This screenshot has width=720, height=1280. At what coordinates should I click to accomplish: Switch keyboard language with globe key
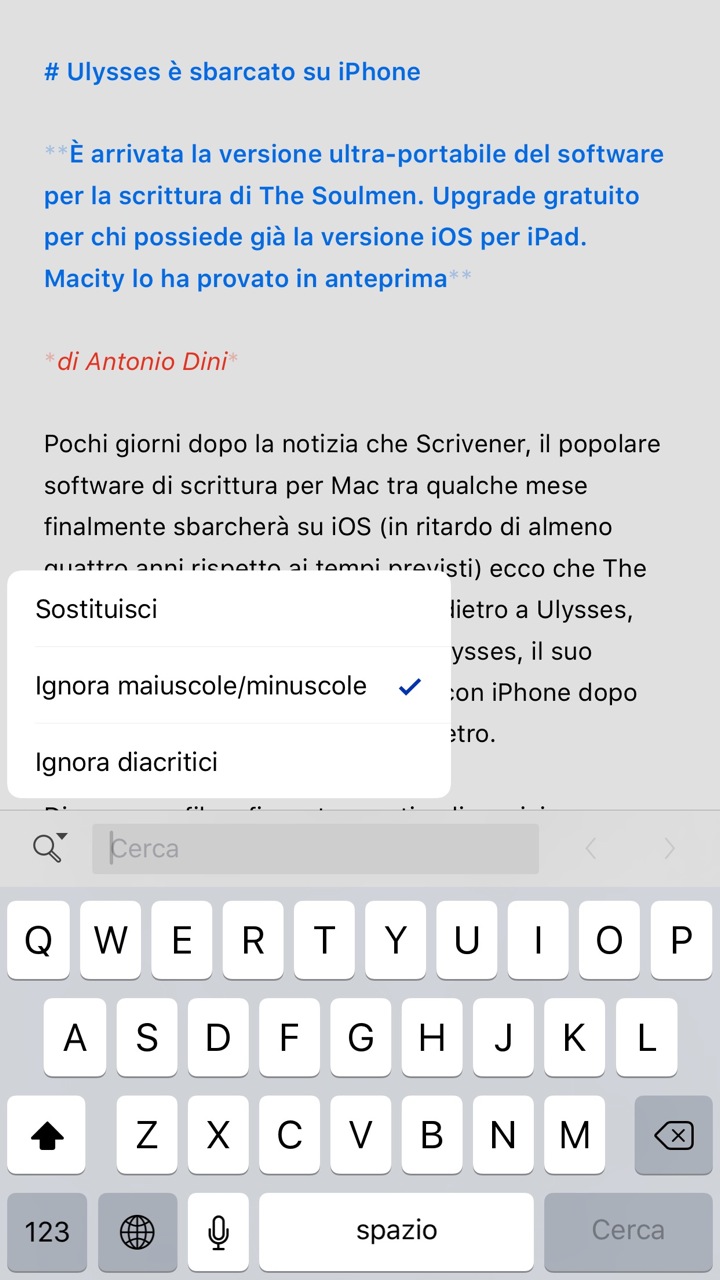click(137, 1231)
